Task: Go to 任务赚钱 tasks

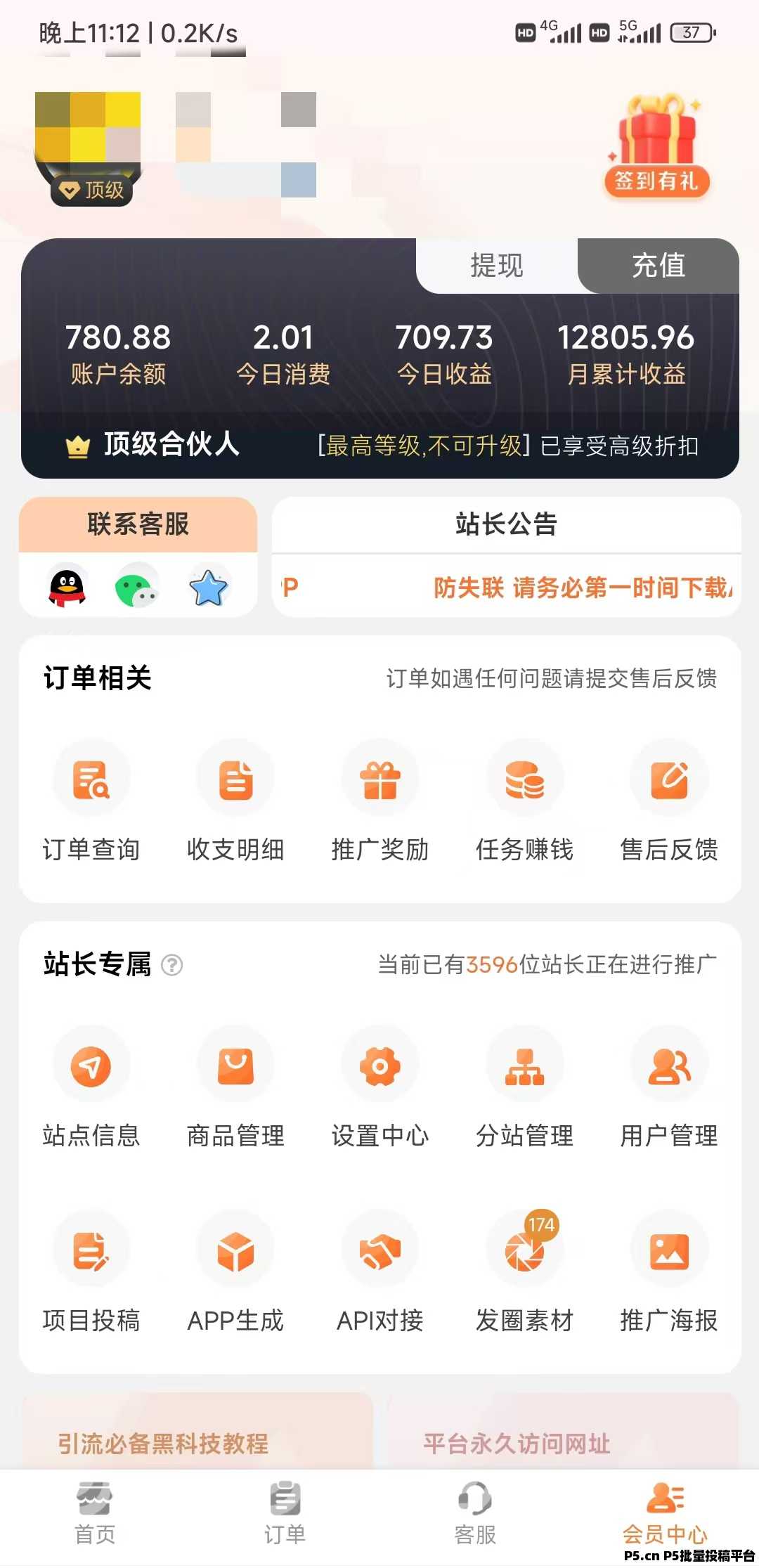Action: (x=525, y=801)
